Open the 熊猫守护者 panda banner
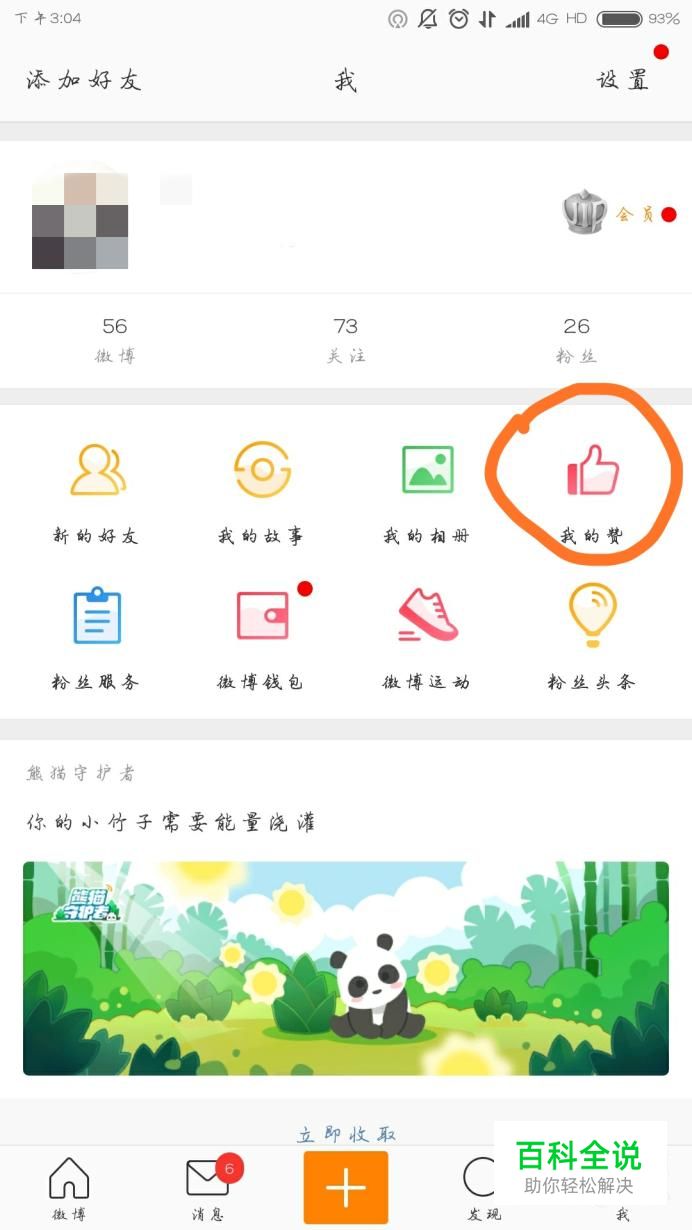This screenshot has height=1230, width=692. click(x=346, y=967)
